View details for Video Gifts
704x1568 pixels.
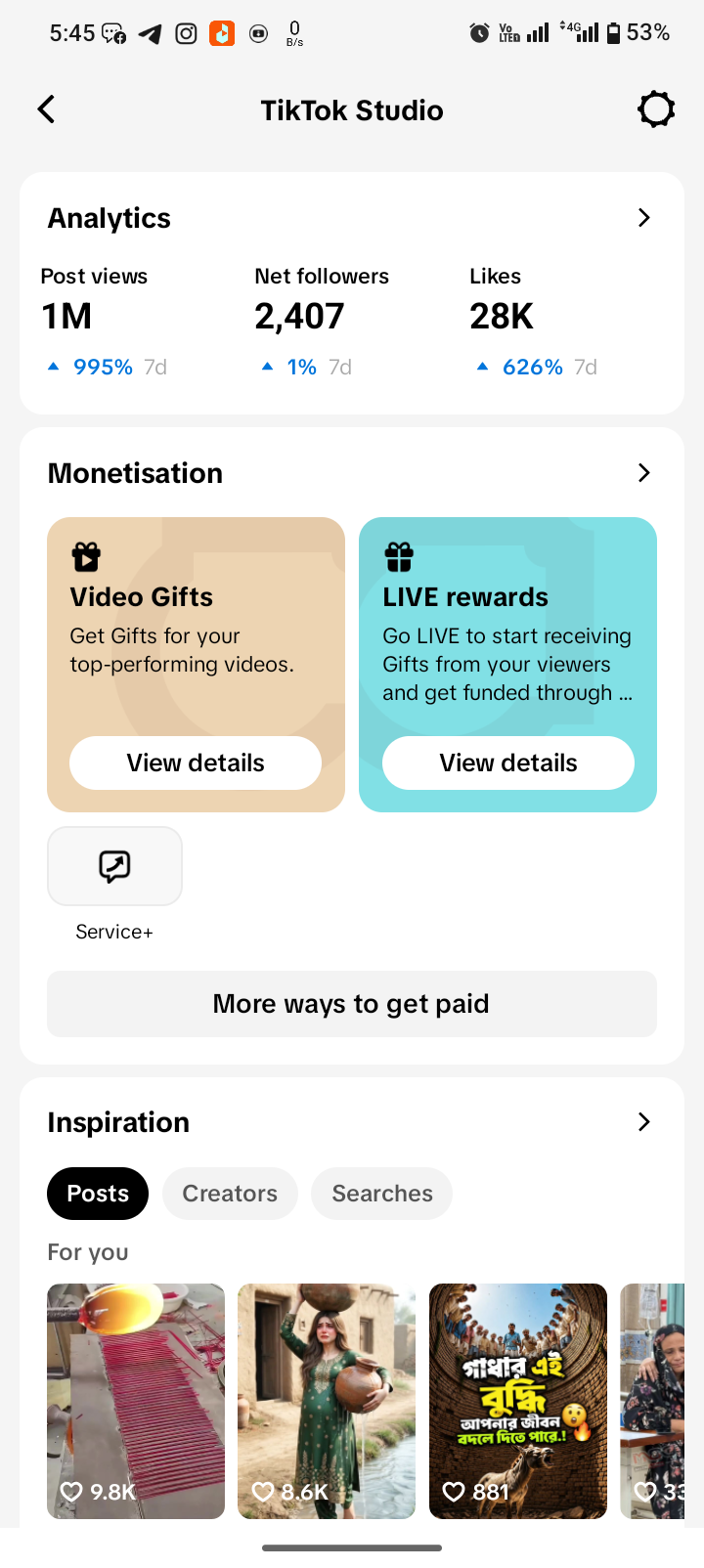coord(196,762)
